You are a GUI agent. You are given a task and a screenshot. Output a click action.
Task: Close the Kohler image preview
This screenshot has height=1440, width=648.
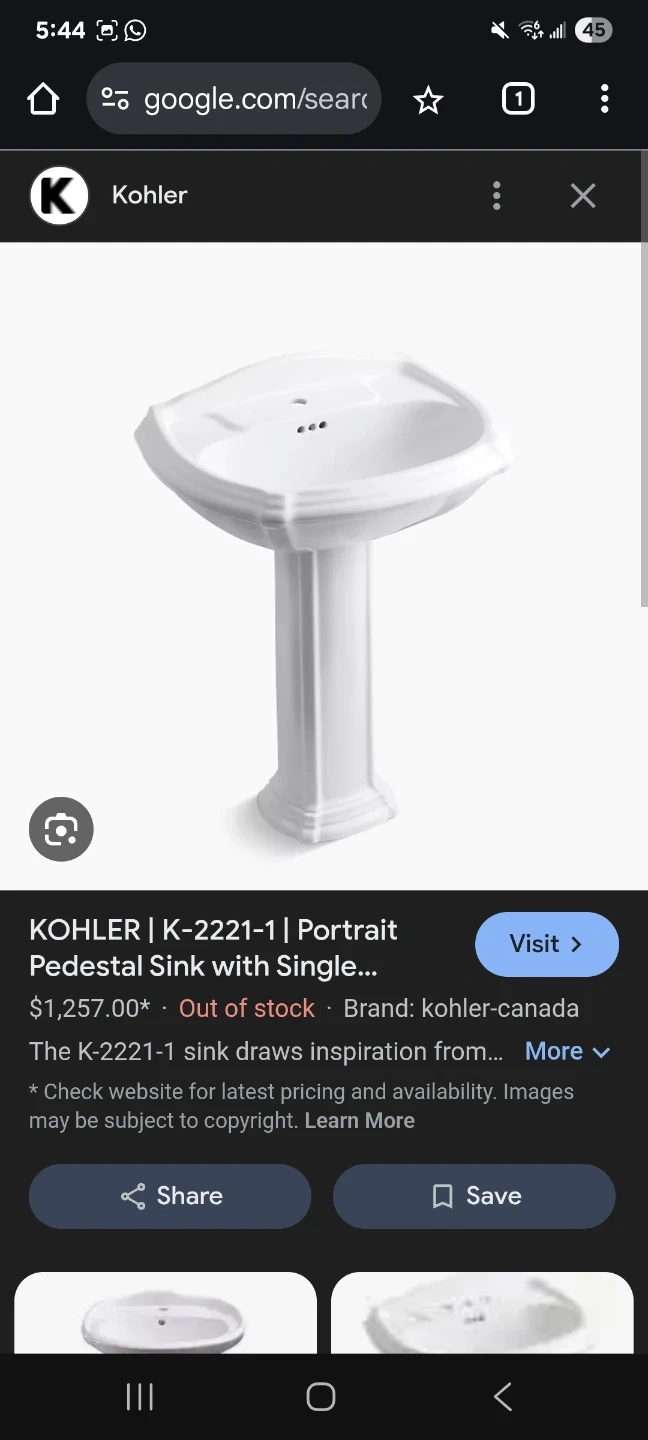583,195
